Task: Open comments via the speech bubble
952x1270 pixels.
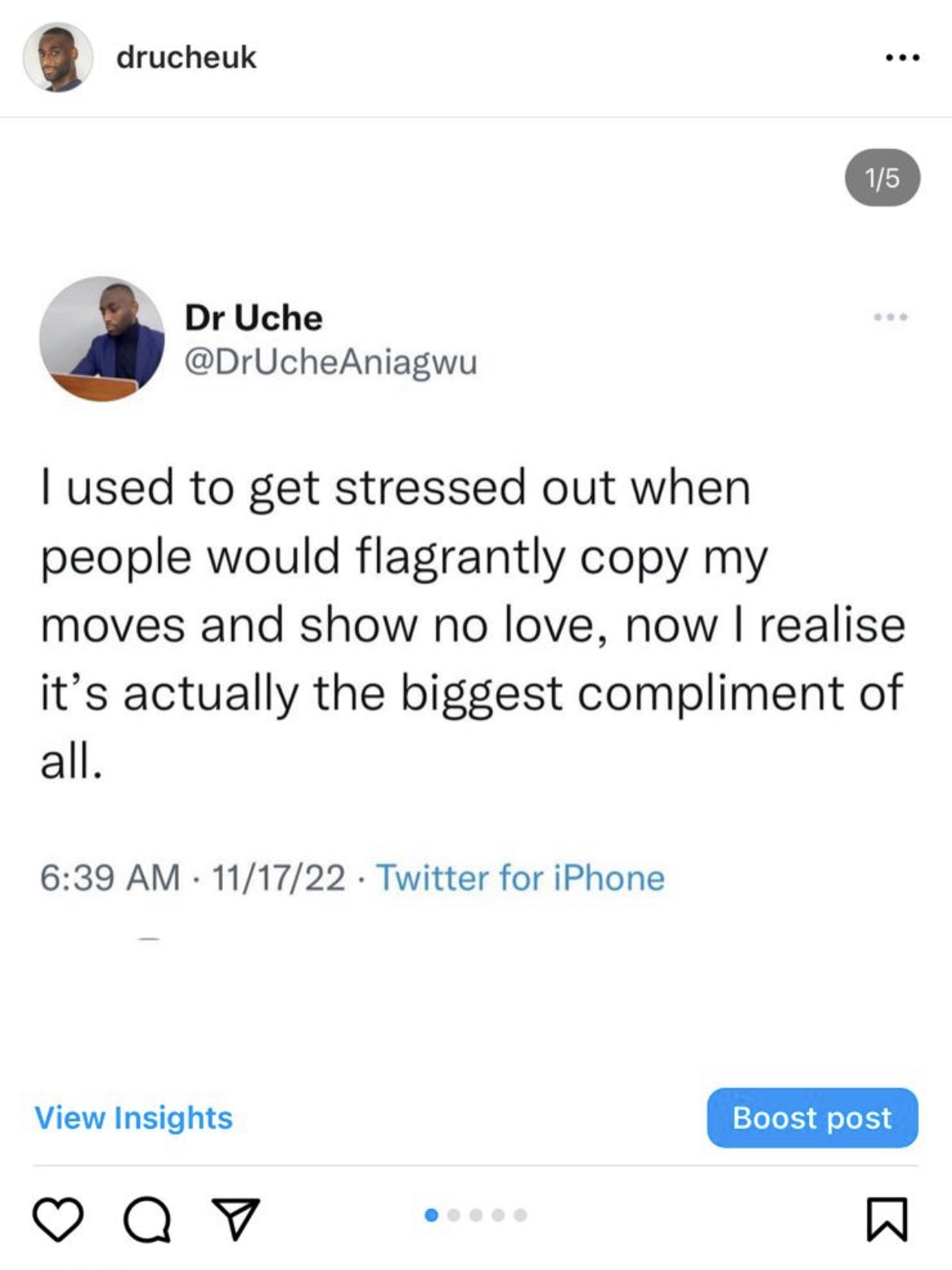Action: [x=147, y=1219]
